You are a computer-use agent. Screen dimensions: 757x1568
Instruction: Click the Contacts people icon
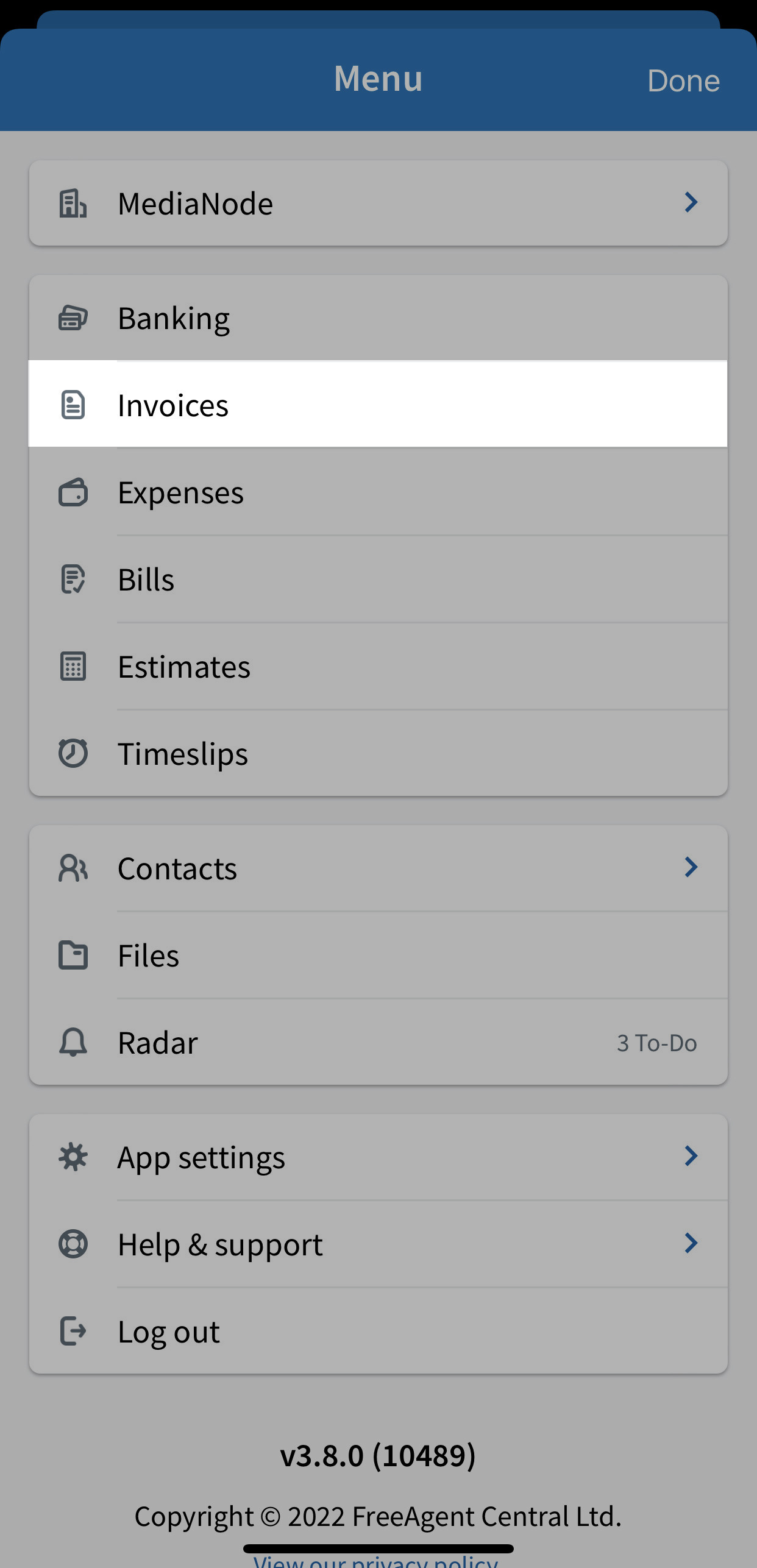pos(72,868)
